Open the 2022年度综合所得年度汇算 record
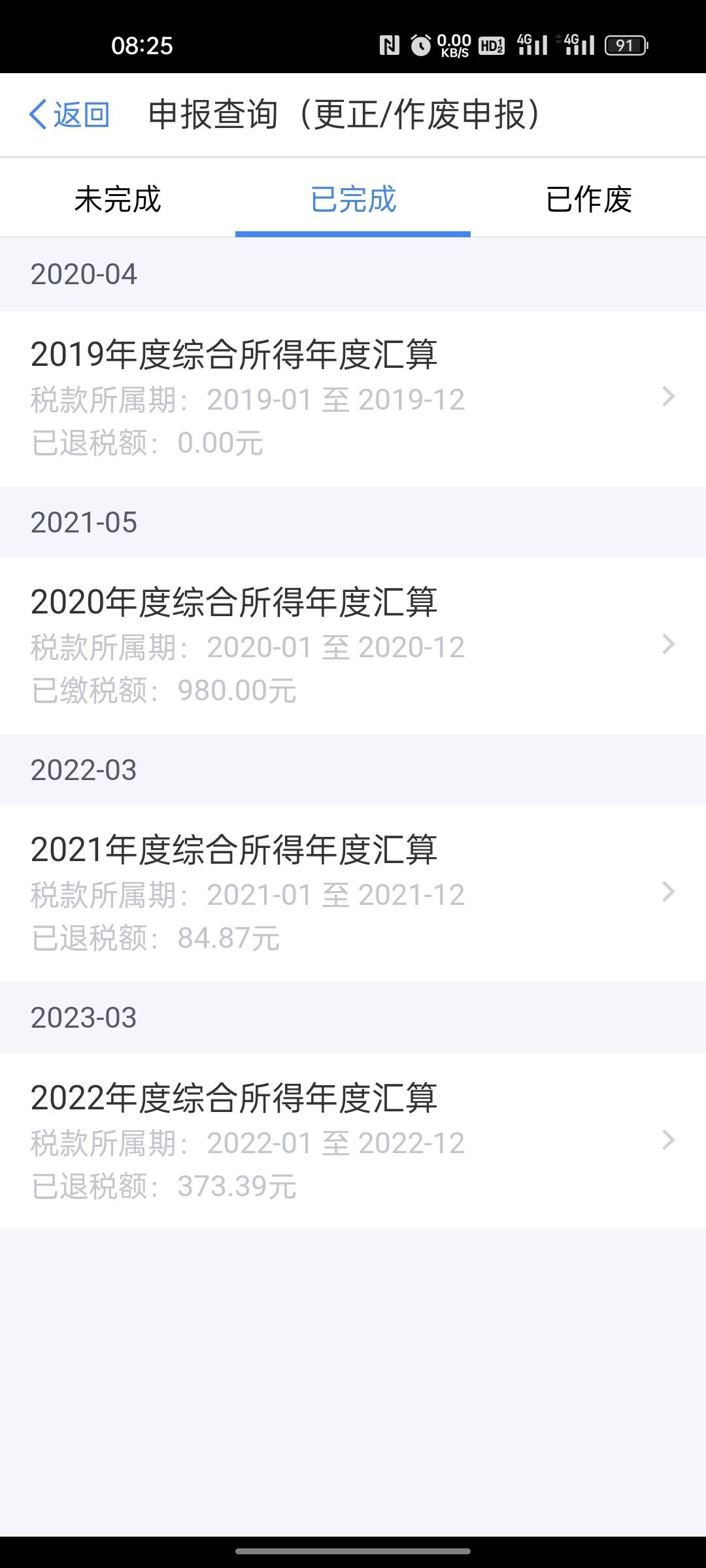Viewport: 706px width, 1568px height. [x=353, y=1141]
